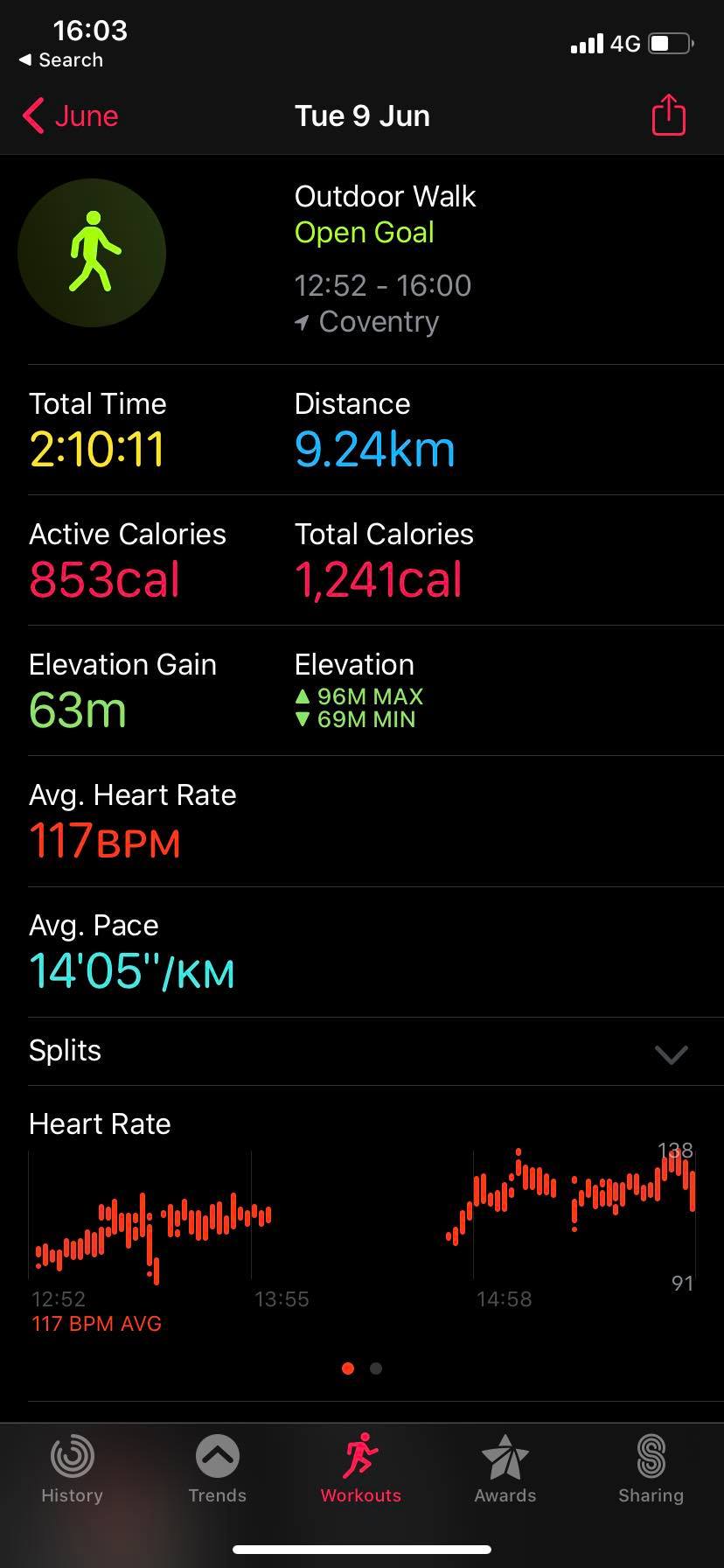This screenshot has width=724, height=1568.
Task: Return to Search via status bar
Action: 61,60
